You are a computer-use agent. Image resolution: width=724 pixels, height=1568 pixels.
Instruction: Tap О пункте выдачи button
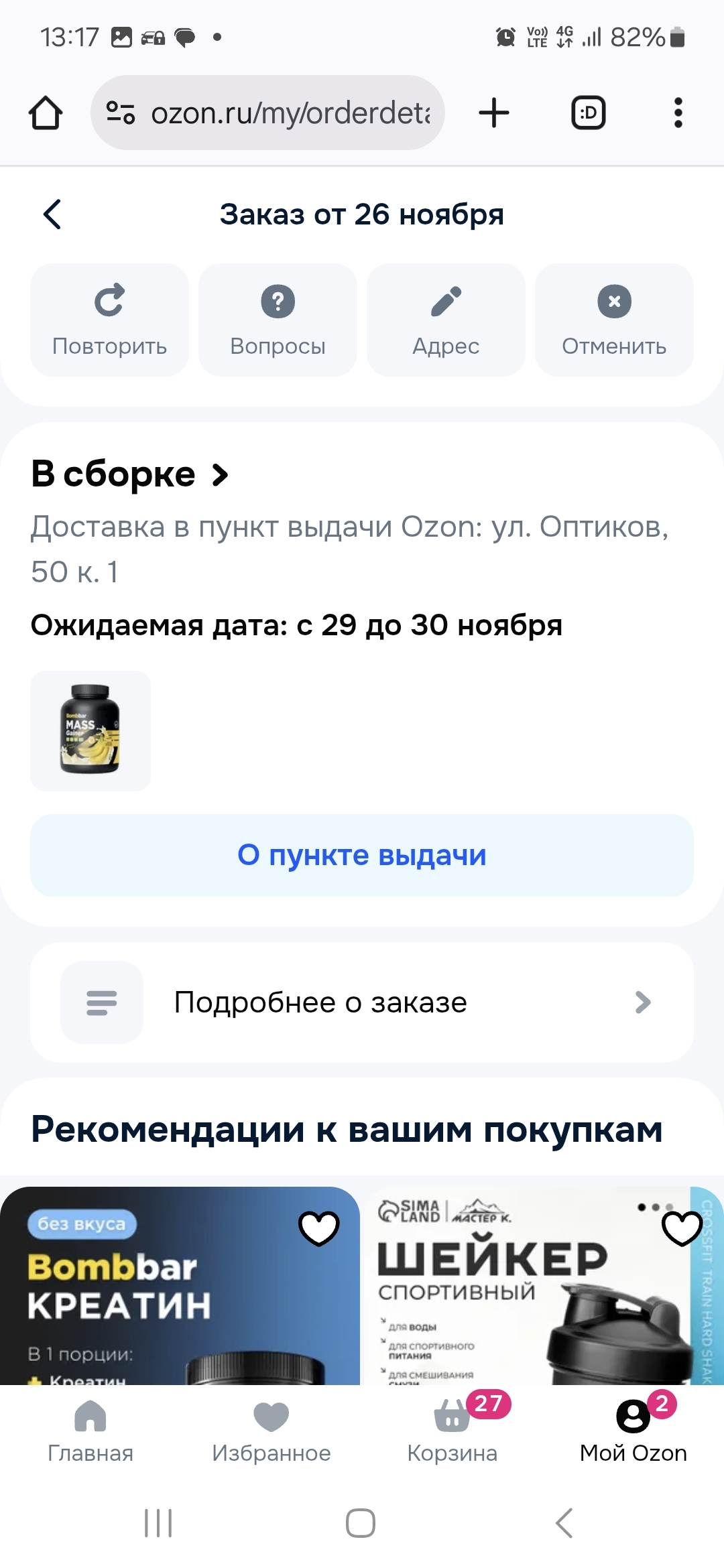[362, 855]
